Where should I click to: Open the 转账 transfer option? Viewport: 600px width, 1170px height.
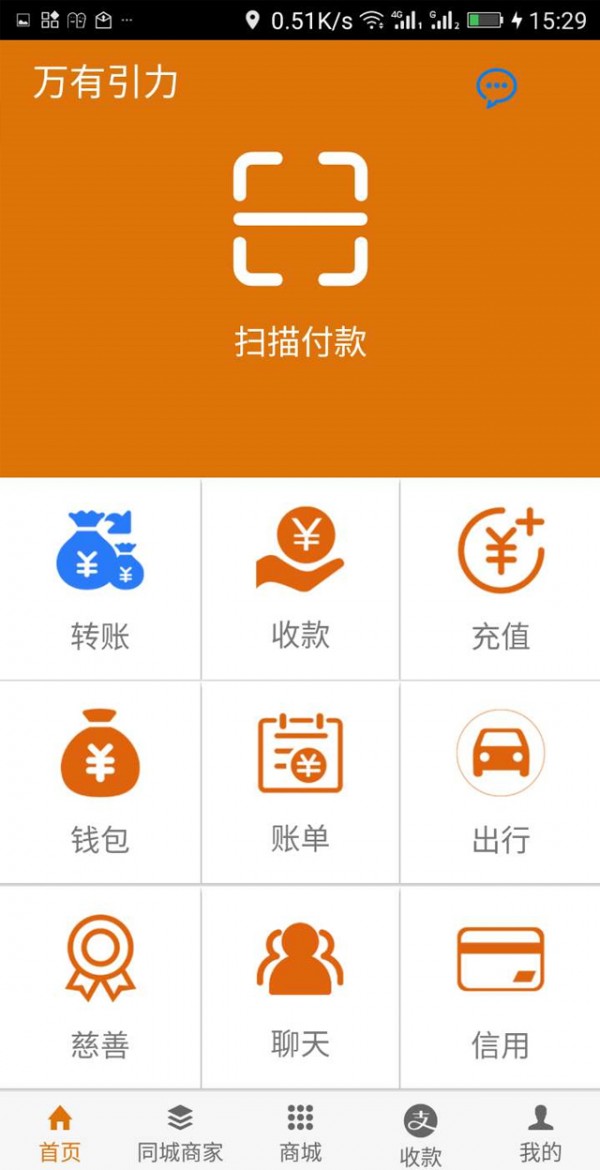tap(100, 580)
